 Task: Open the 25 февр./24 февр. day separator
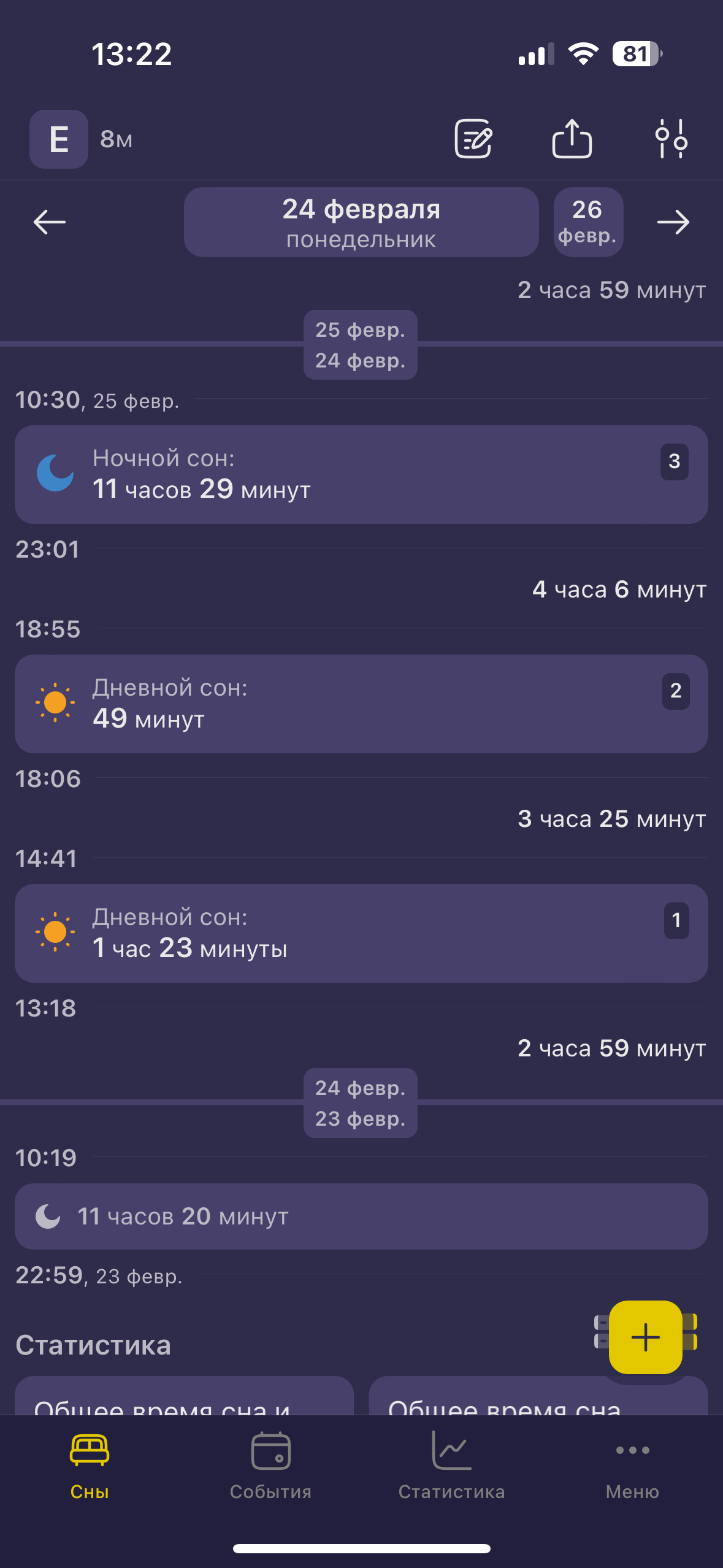(360, 345)
